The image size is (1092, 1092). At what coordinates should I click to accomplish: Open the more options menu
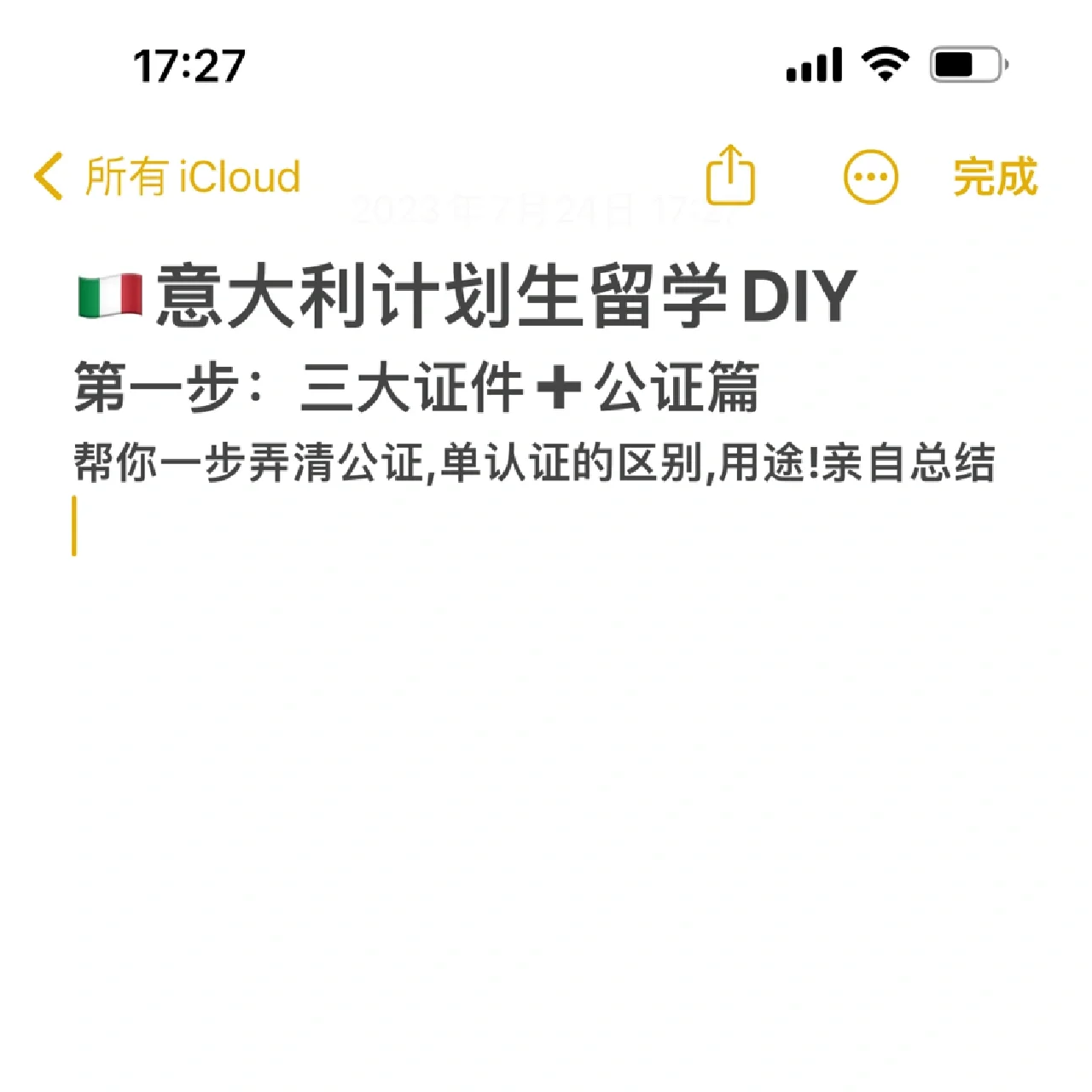(x=870, y=177)
